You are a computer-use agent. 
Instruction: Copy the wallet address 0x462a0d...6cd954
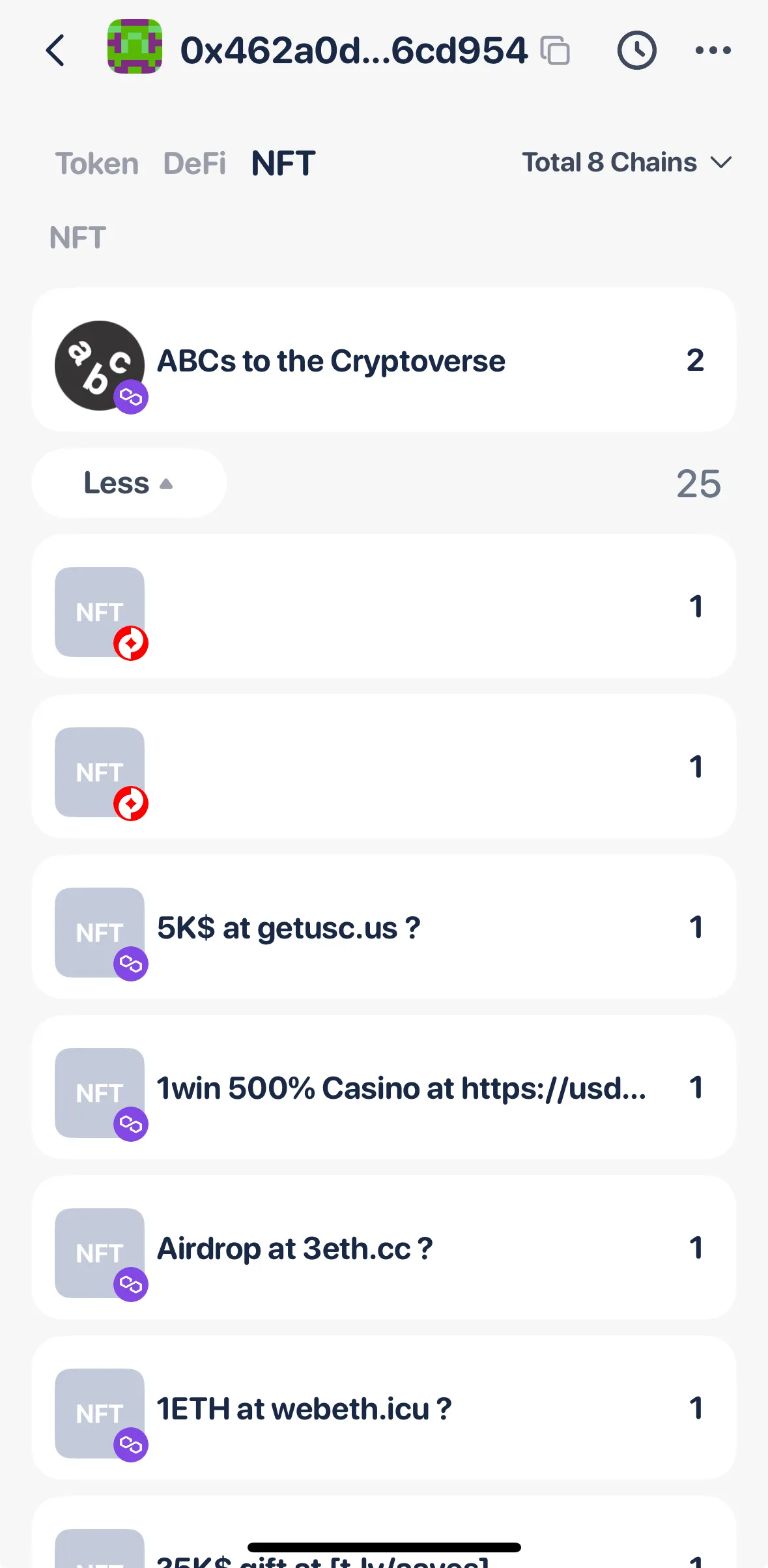555,51
